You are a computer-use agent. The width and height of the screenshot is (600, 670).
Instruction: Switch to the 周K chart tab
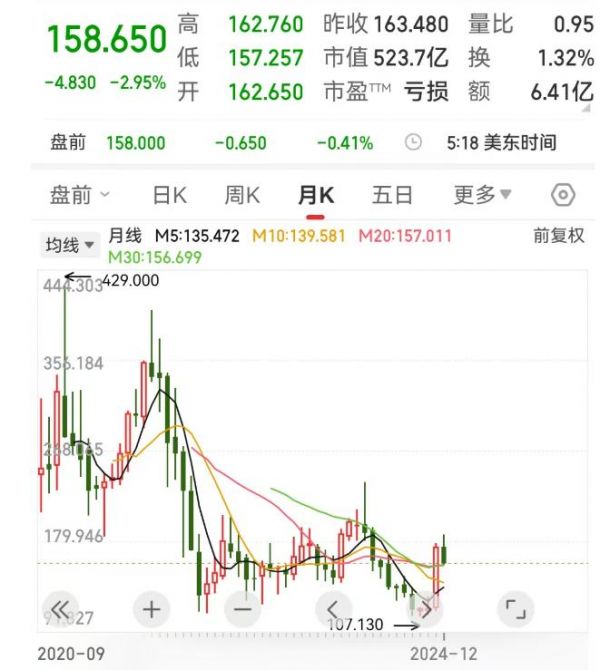coord(242,194)
